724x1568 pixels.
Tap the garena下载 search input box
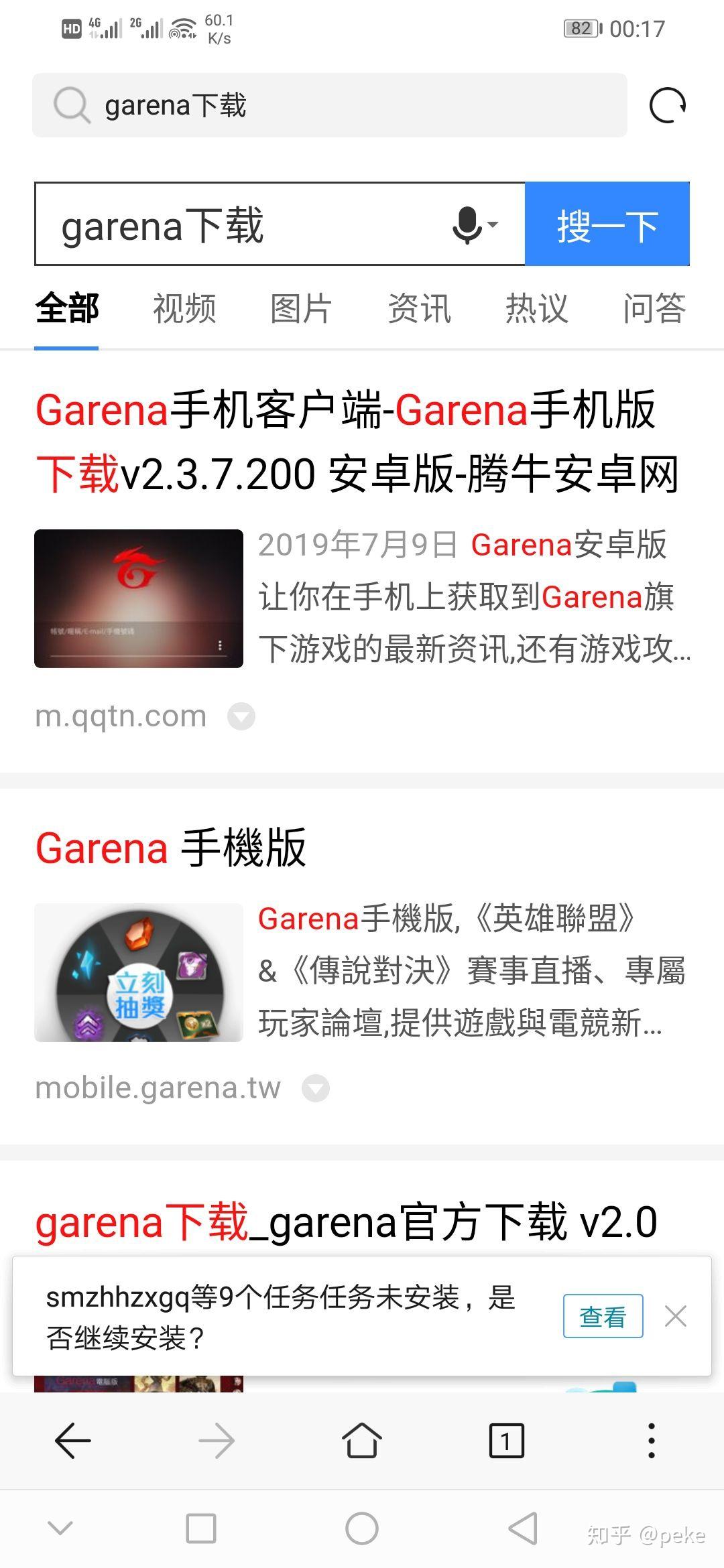pos(241,225)
